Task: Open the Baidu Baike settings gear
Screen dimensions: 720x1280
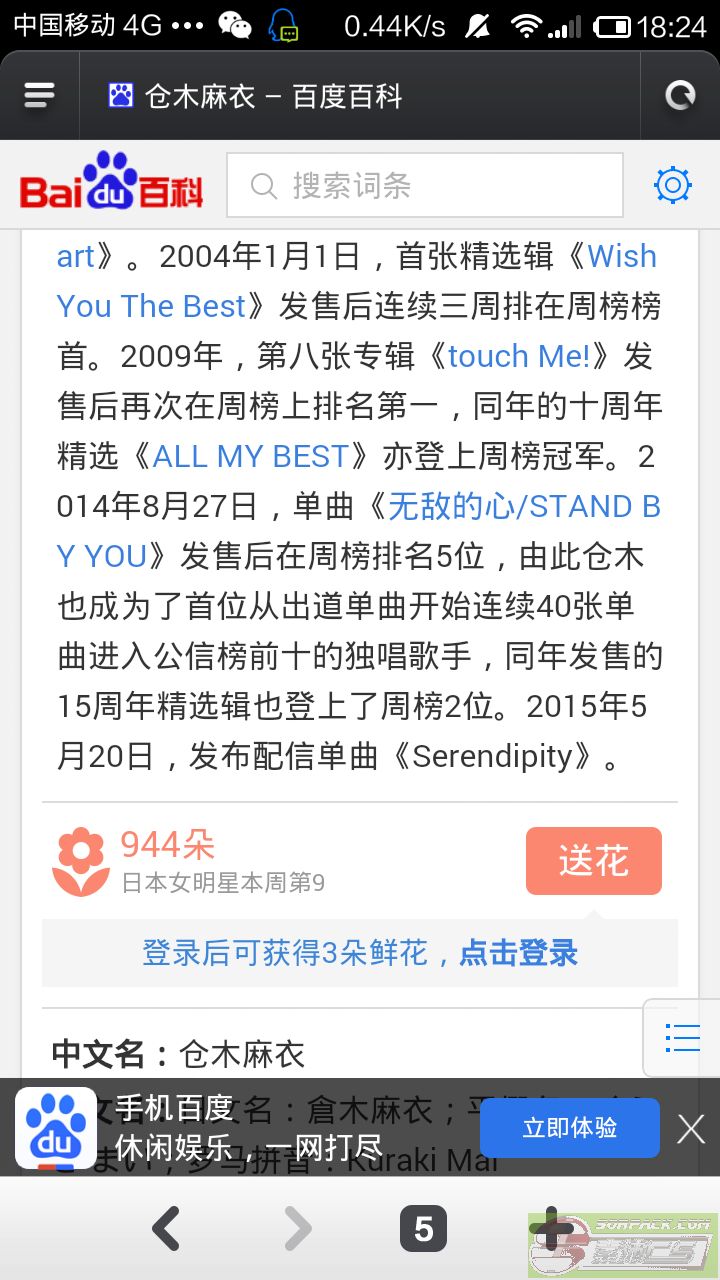Action: 673,185
